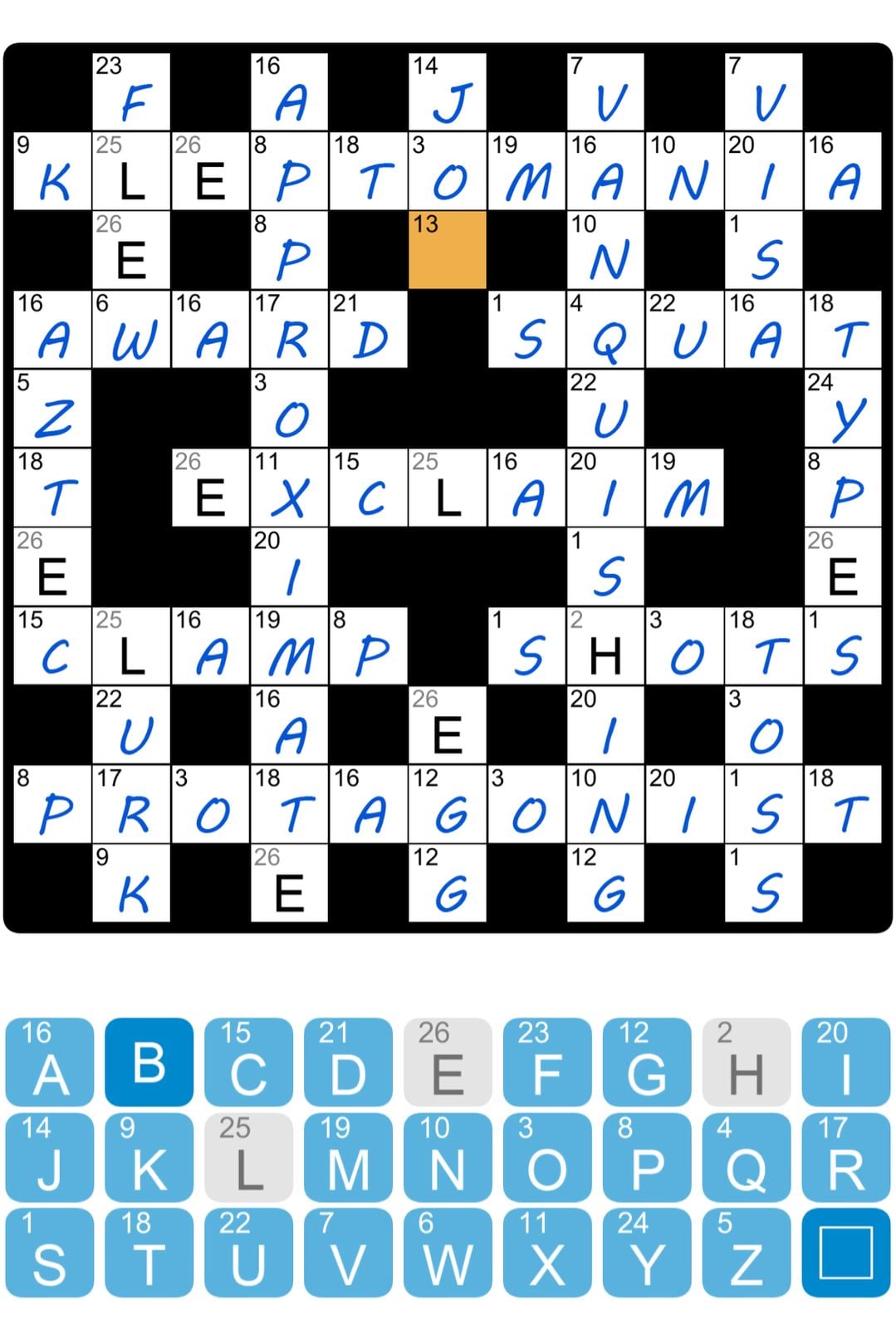This screenshot has height=1329, width=896.
Task: Tap the J key numbered 14
Action: click(50, 1157)
